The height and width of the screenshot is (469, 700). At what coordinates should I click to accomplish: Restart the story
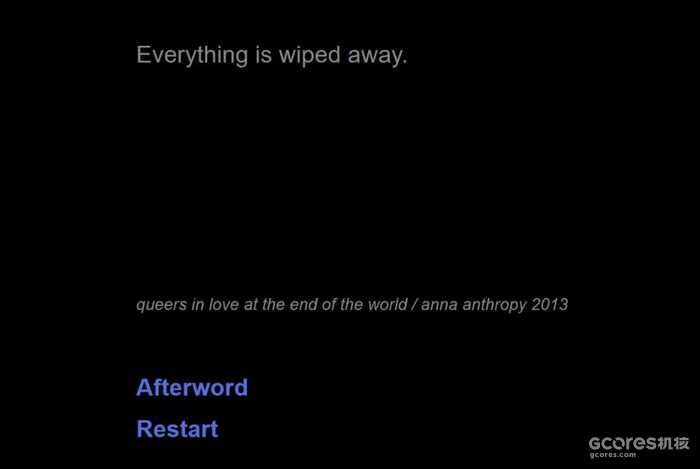click(177, 429)
